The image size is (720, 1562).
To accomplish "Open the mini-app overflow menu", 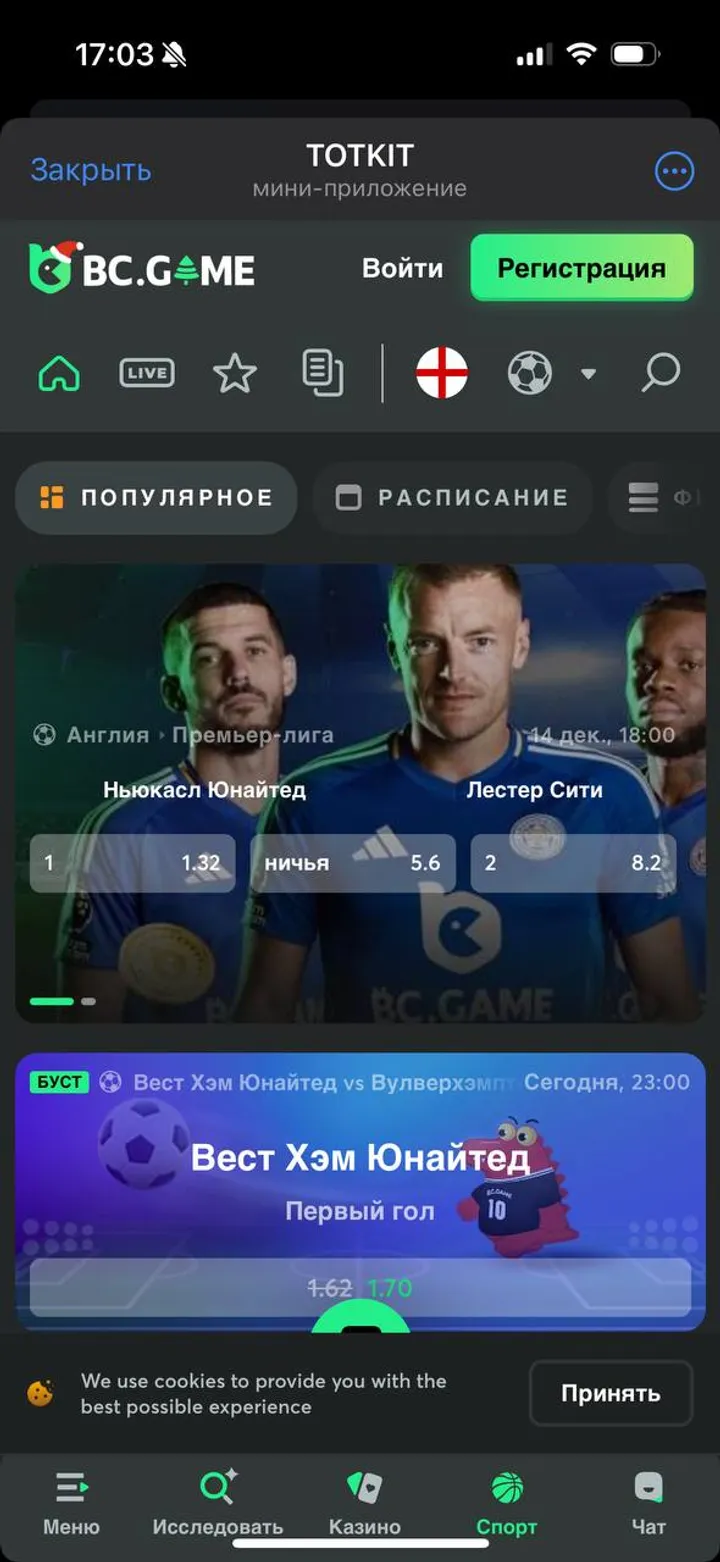I will (x=674, y=171).
